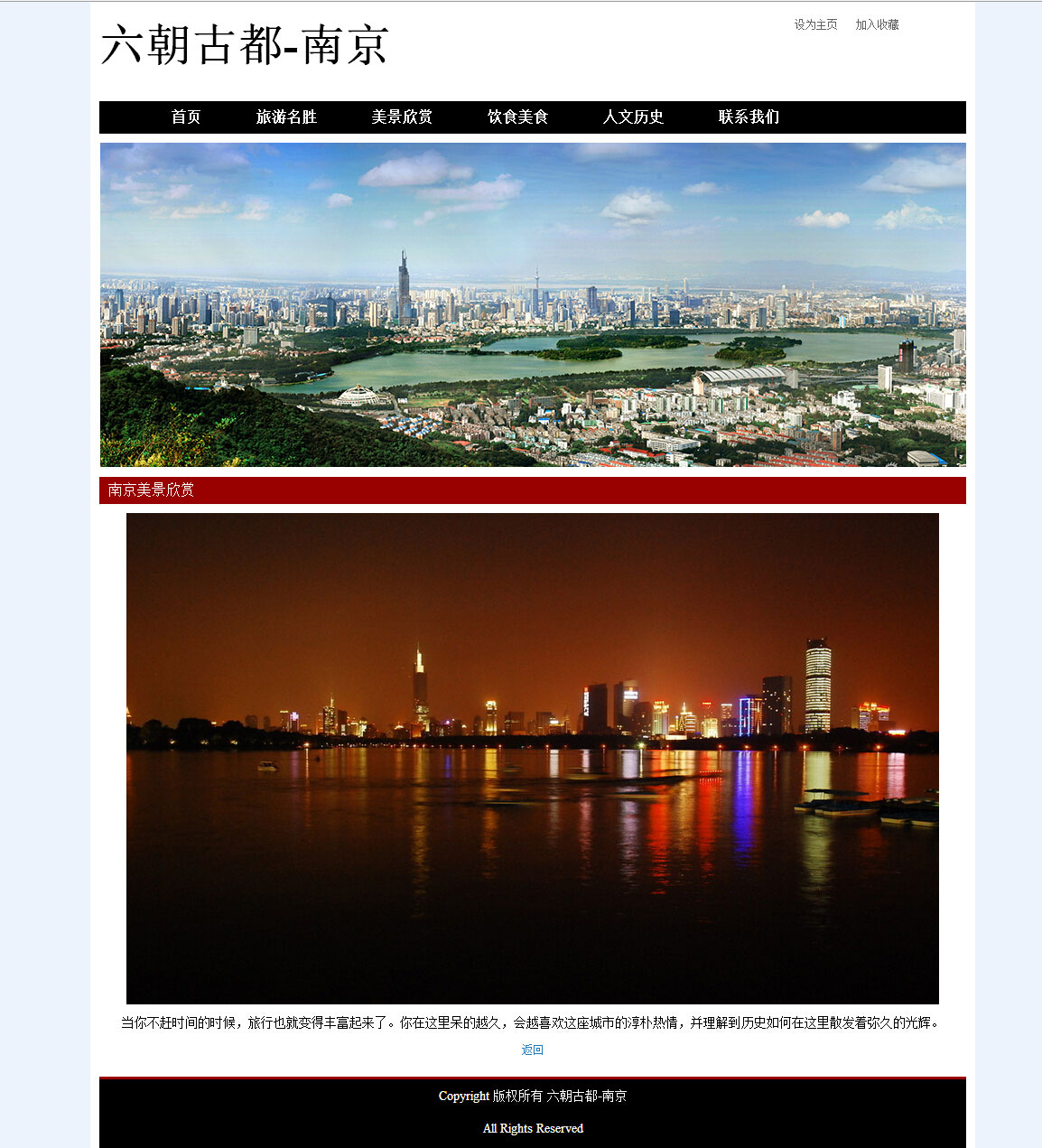Open 饮食美食 menu item
This screenshot has width=1042, height=1148.
[x=517, y=117]
